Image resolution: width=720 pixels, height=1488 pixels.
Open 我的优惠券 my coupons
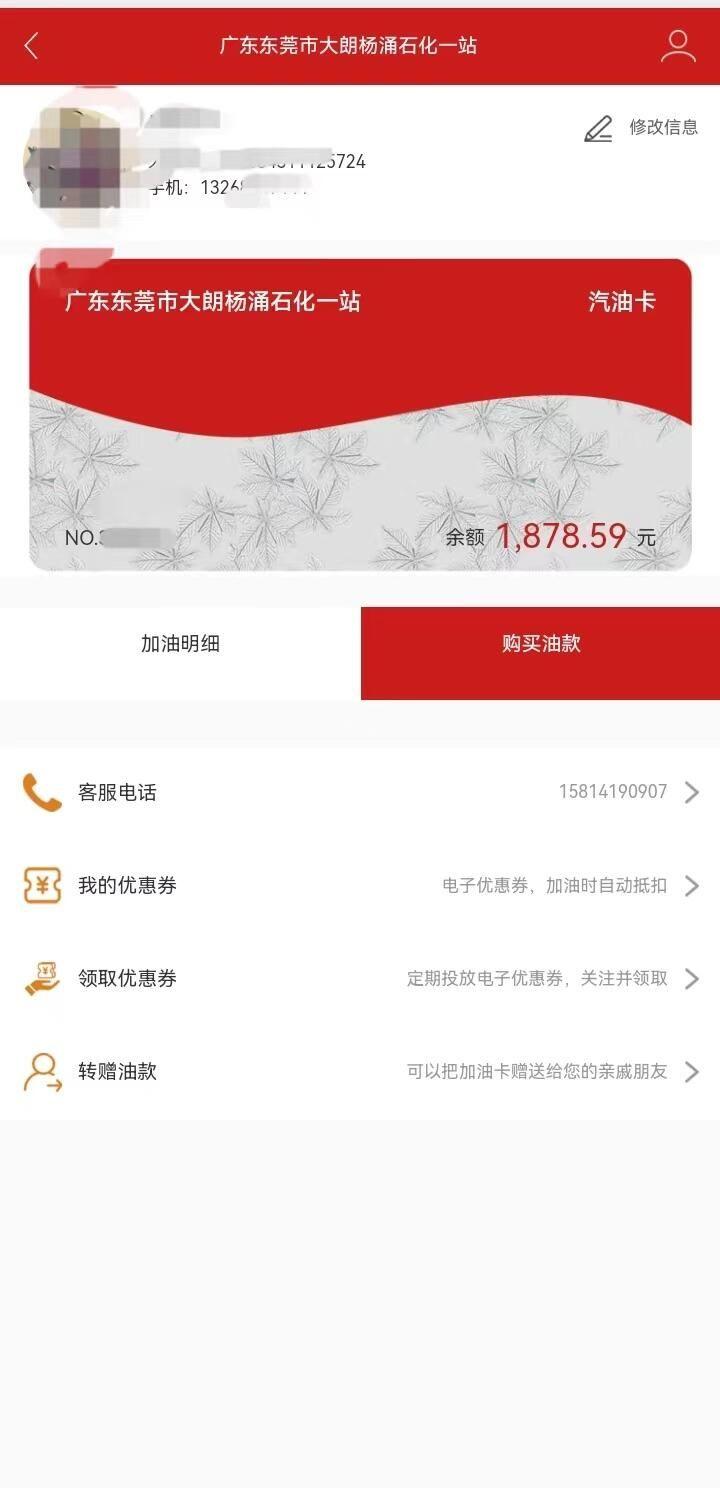click(x=360, y=885)
